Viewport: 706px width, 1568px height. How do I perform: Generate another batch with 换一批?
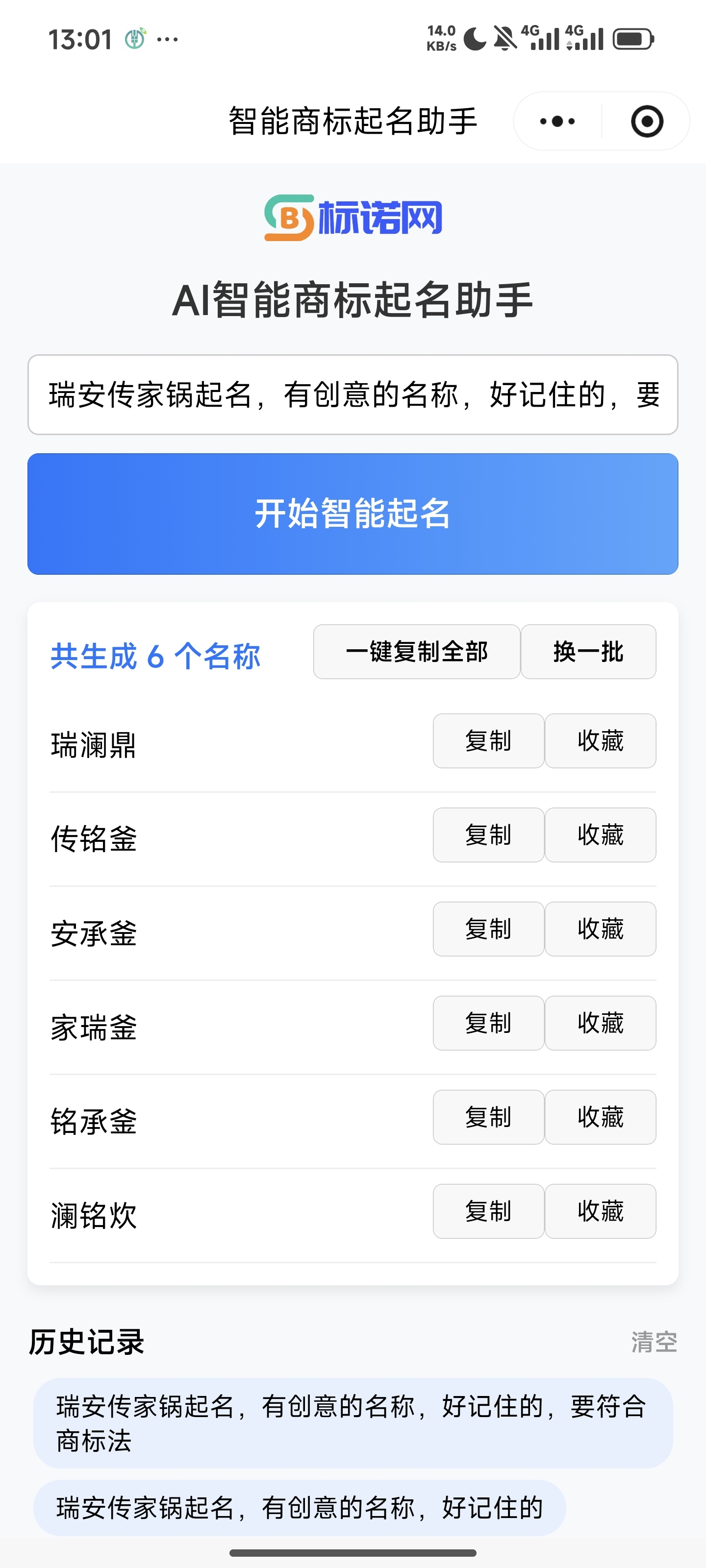pos(588,651)
